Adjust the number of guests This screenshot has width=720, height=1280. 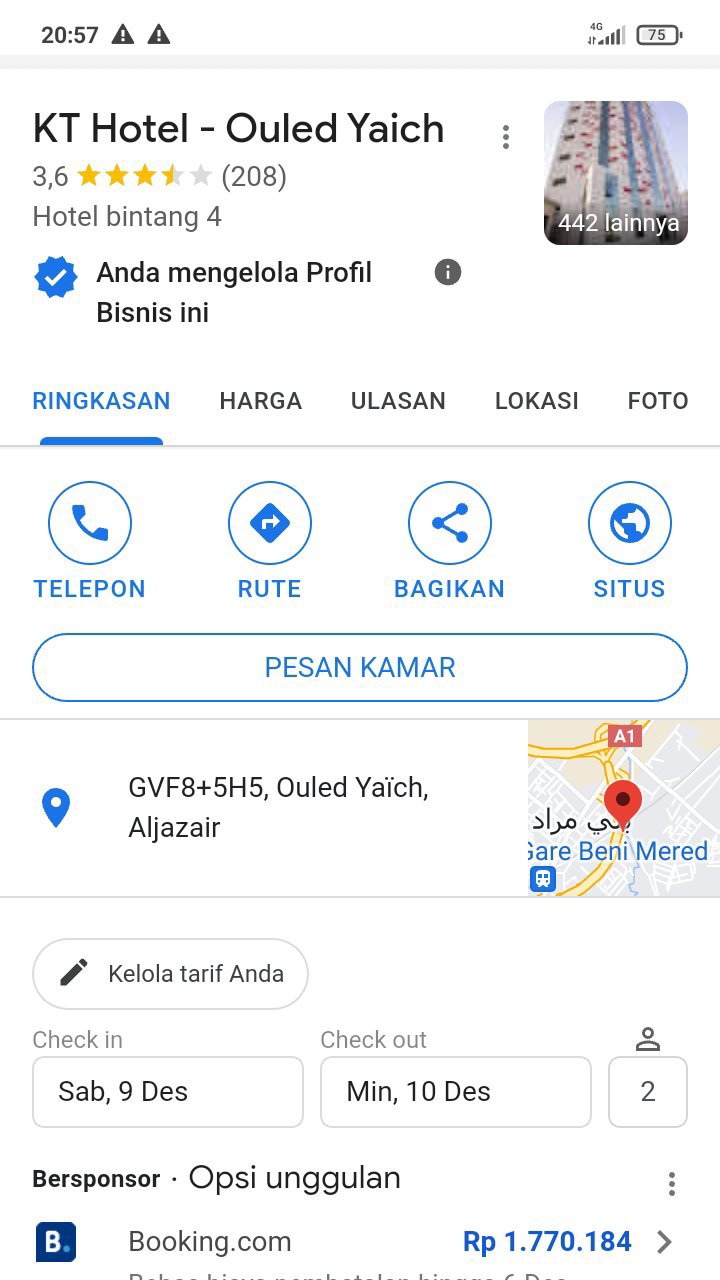click(648, 1091)
